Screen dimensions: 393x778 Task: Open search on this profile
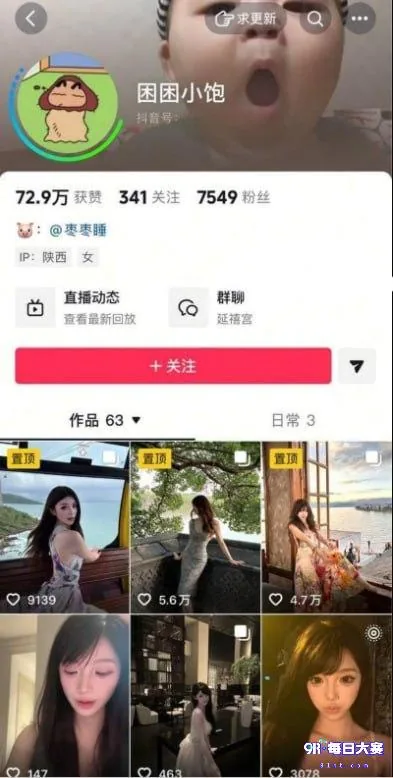(x=315, y=19)
